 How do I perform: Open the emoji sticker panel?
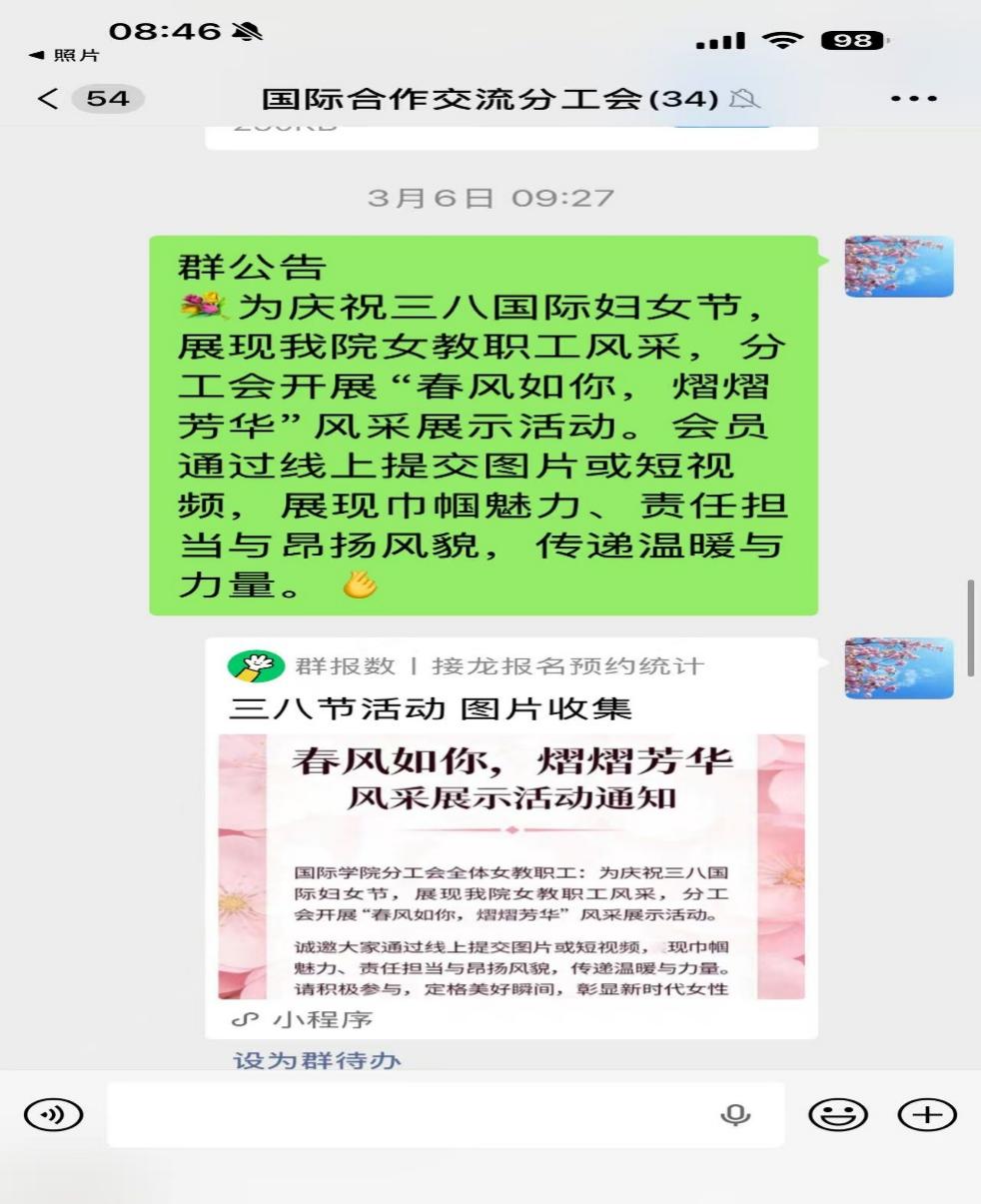click(x=838, y=1115)
